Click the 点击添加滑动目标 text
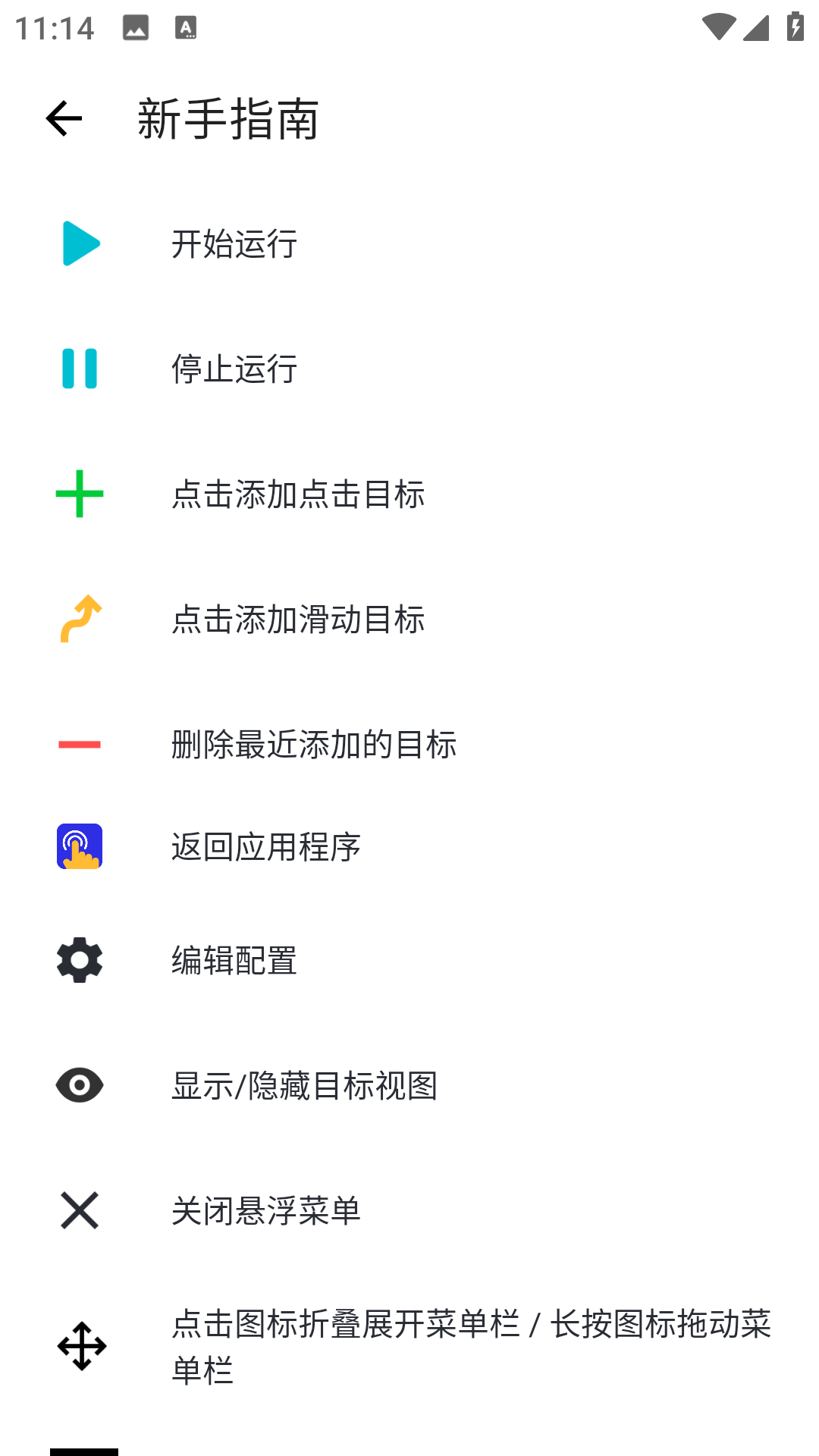Screen dimensions: 819x1456 299,620
